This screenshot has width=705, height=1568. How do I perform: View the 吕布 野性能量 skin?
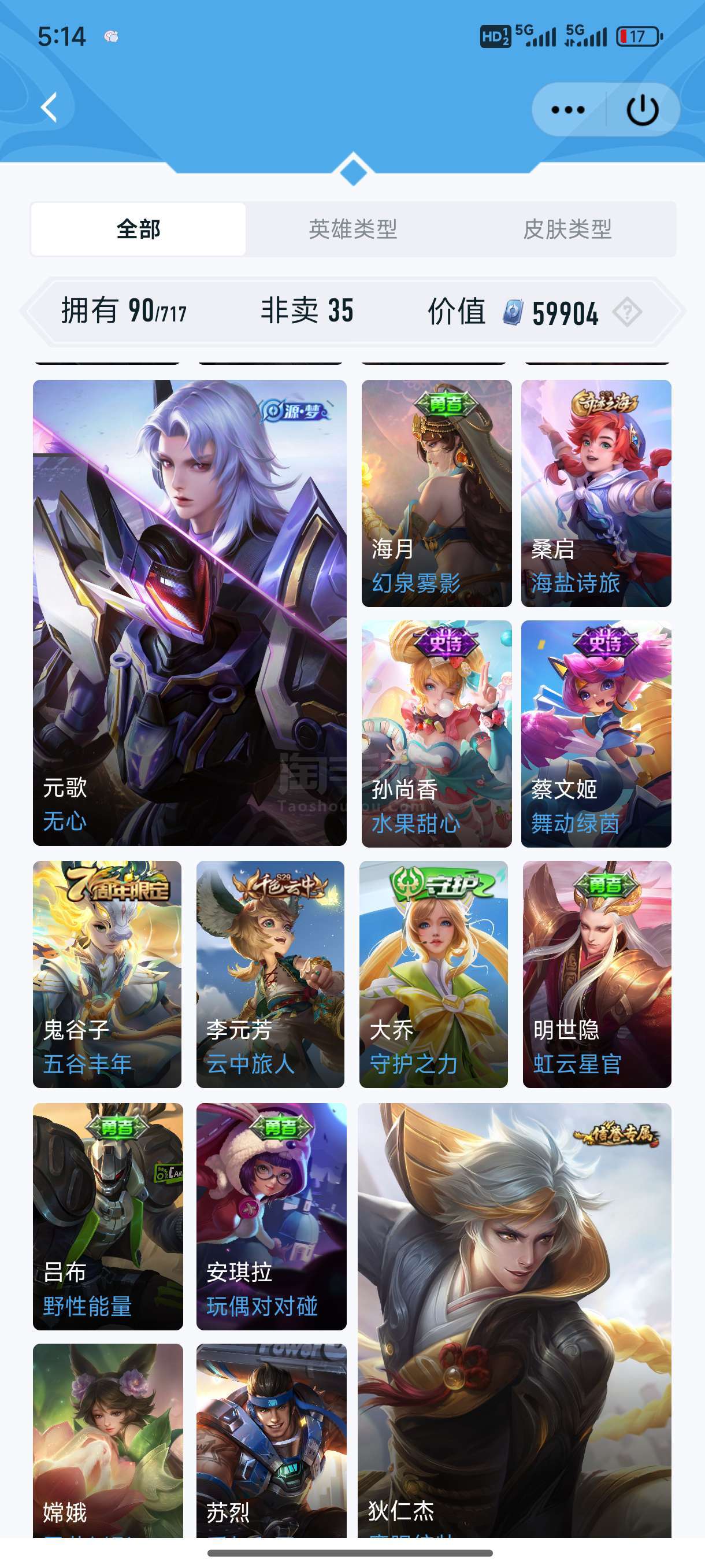[107, 1216]
